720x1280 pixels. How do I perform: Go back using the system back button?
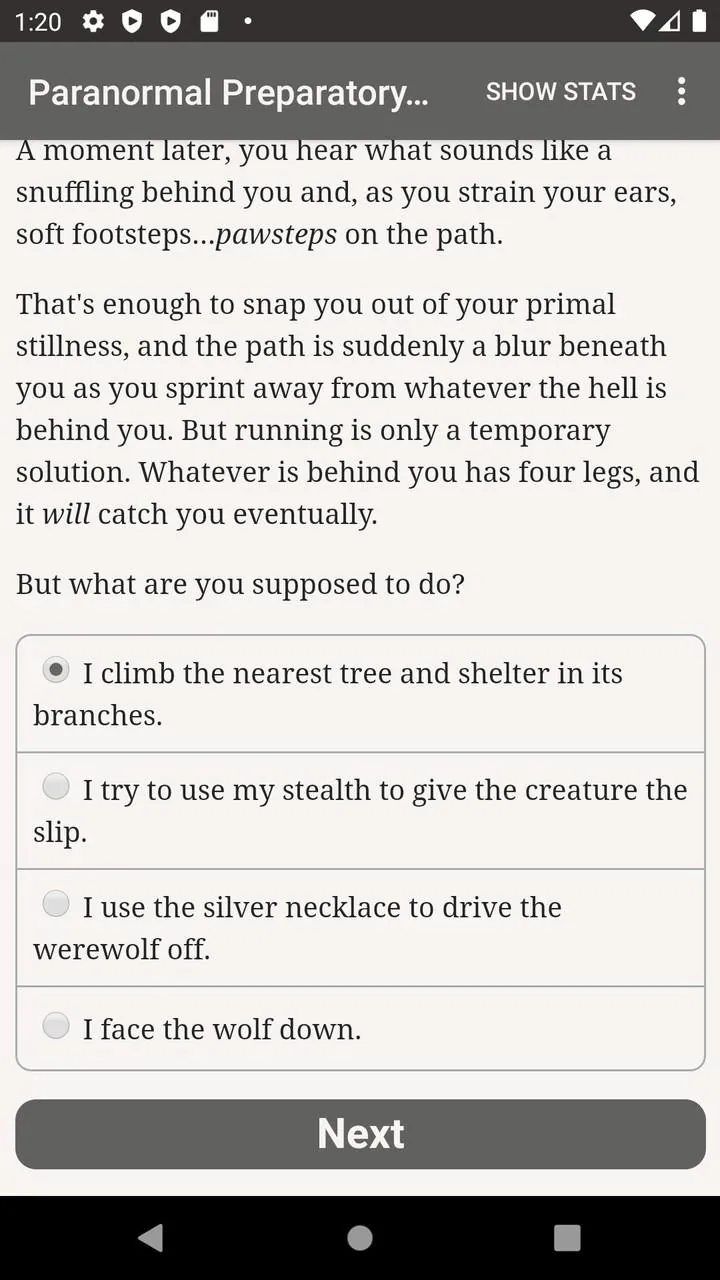[x=151, y=1238]
